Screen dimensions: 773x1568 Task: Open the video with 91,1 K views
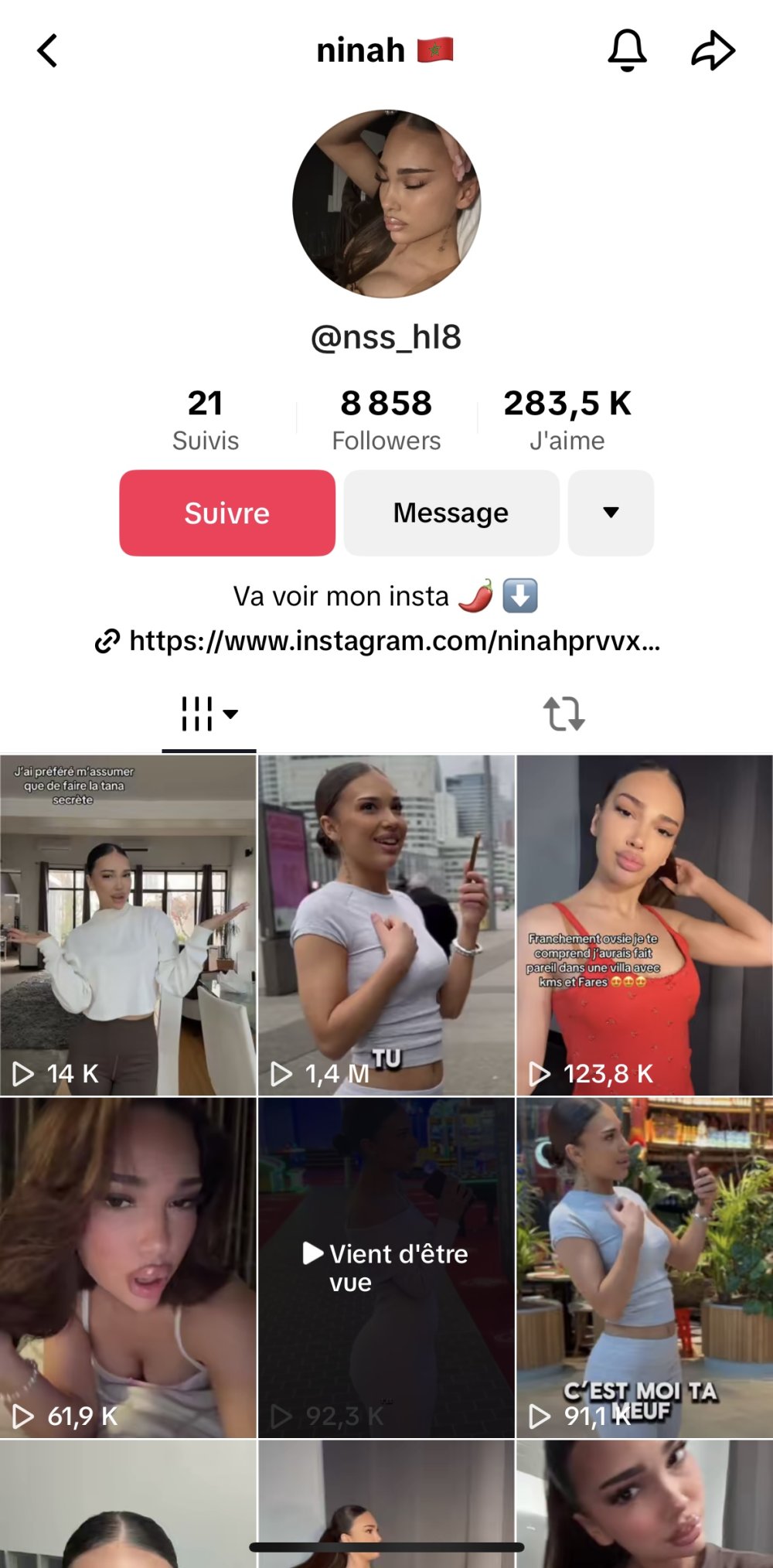[x=645, y=1268]
